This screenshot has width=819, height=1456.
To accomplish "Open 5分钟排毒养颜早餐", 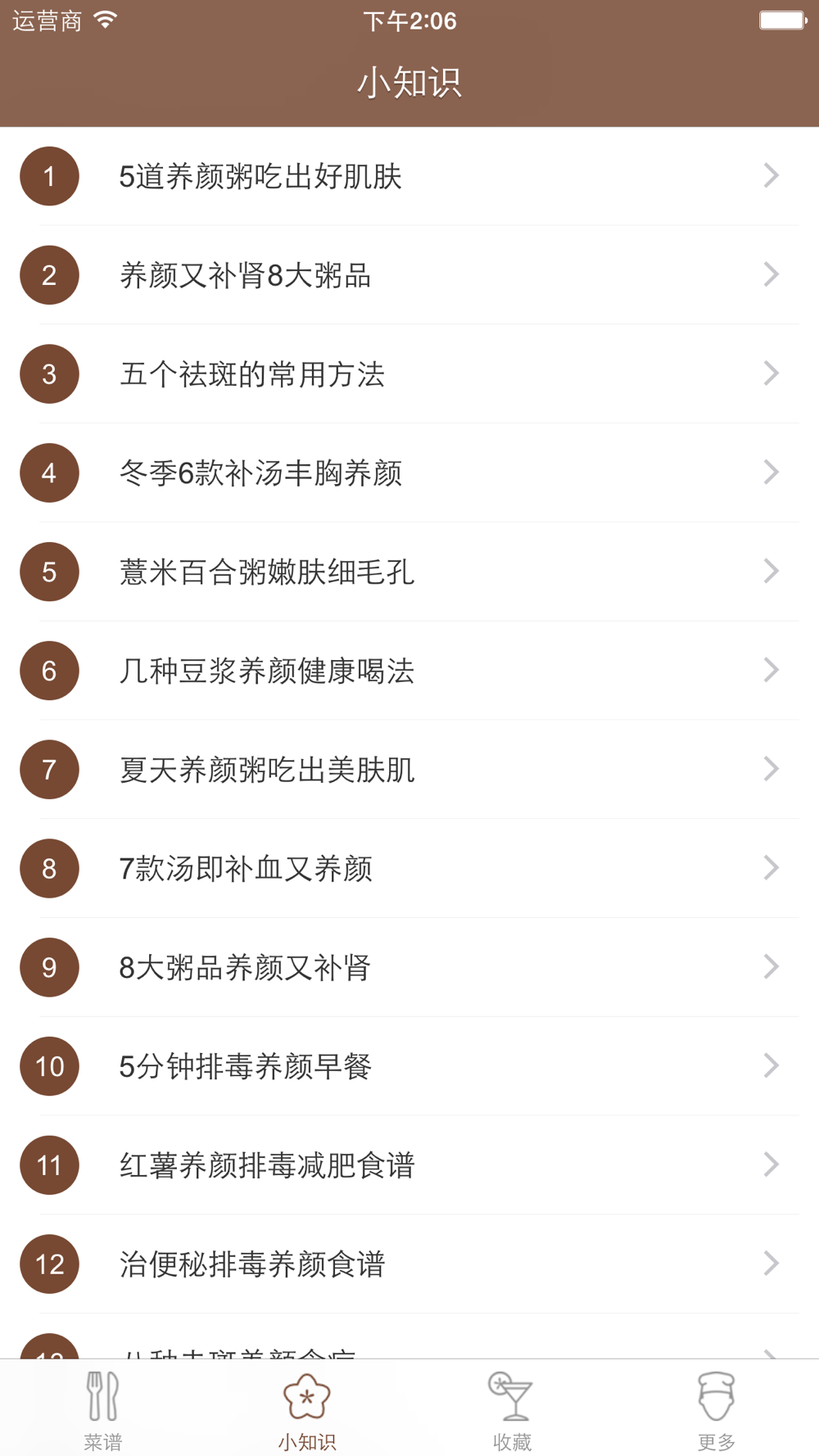I will click(x=409, y=1066).
